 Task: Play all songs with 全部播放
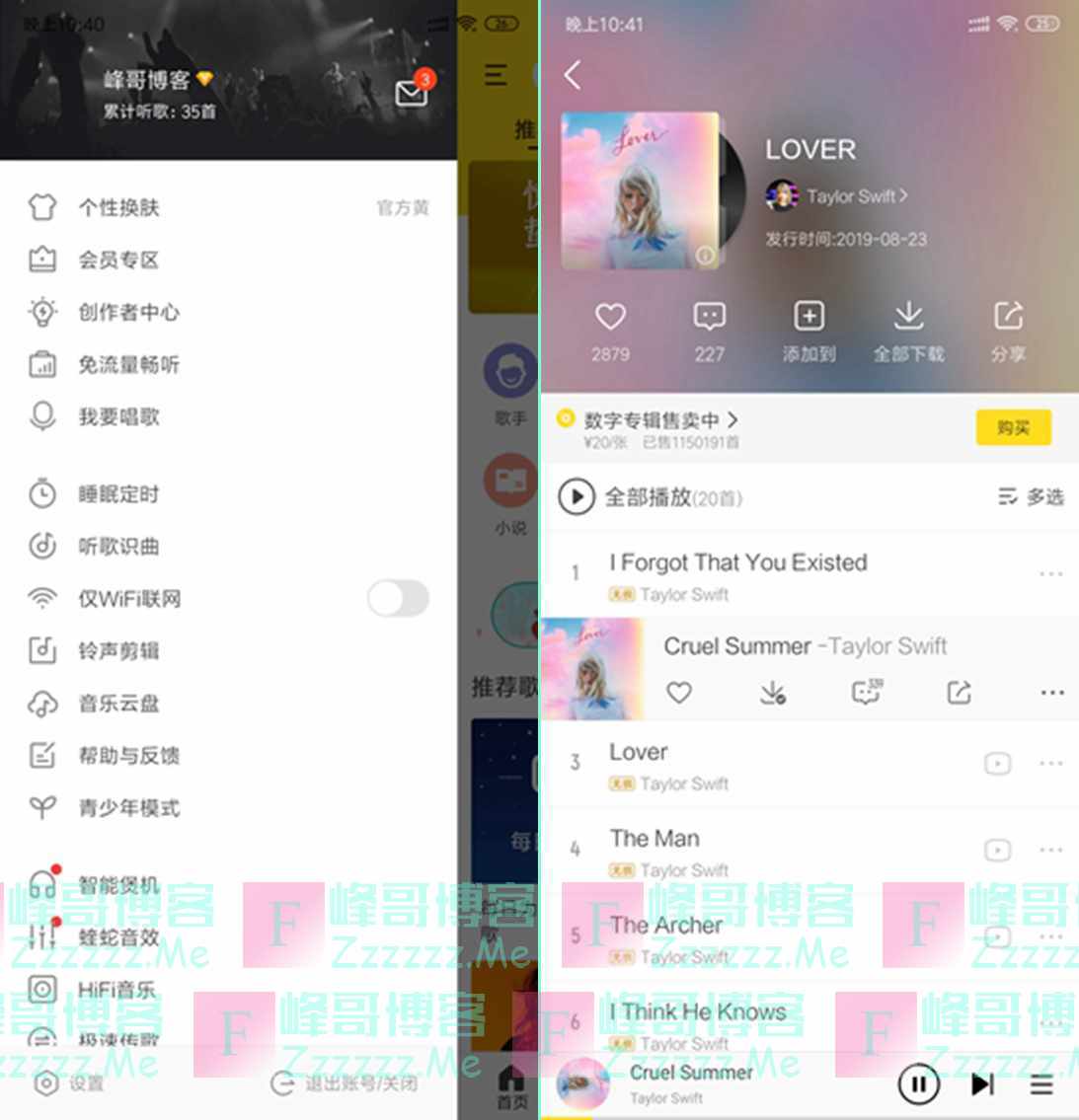[x=577, y=496]
